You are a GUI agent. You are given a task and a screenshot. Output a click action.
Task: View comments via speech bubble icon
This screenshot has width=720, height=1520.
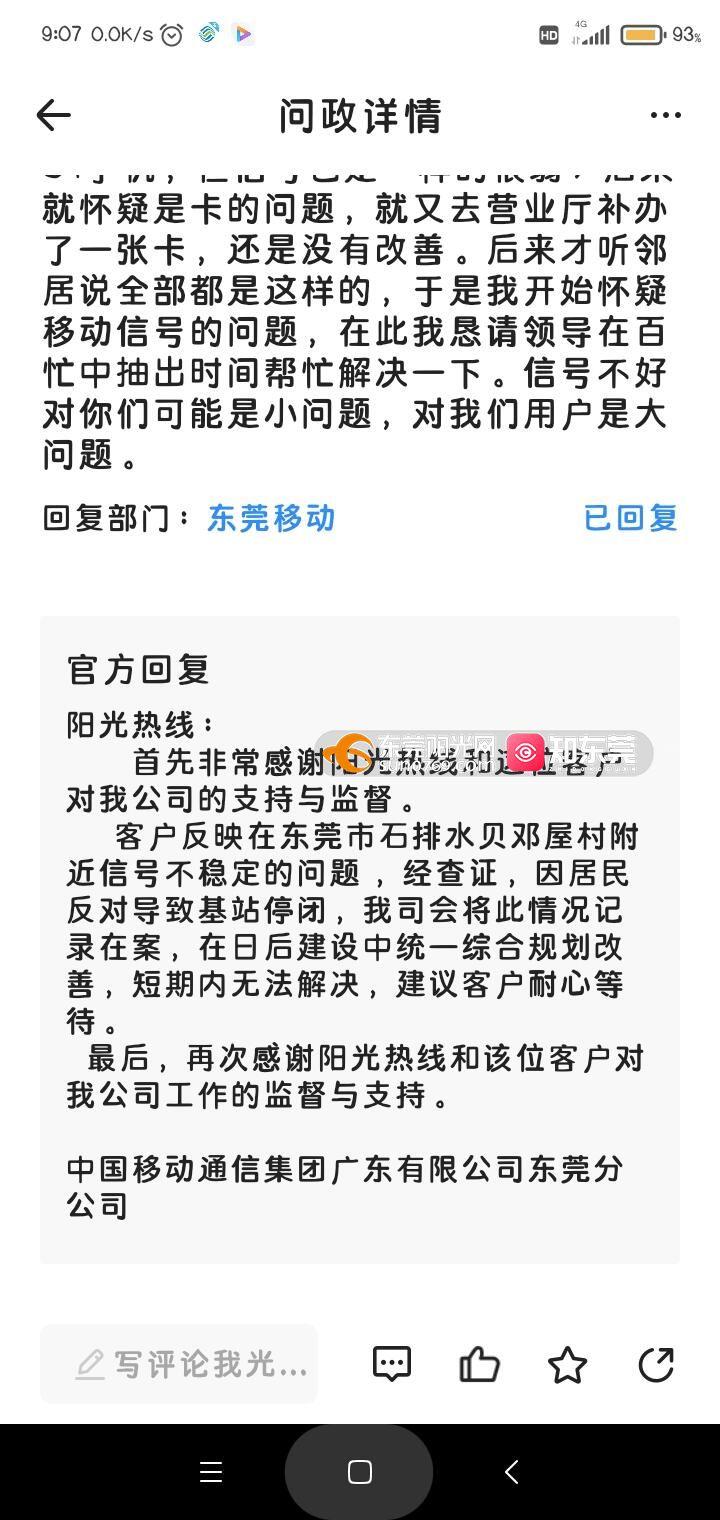(x=391, y=1364)
